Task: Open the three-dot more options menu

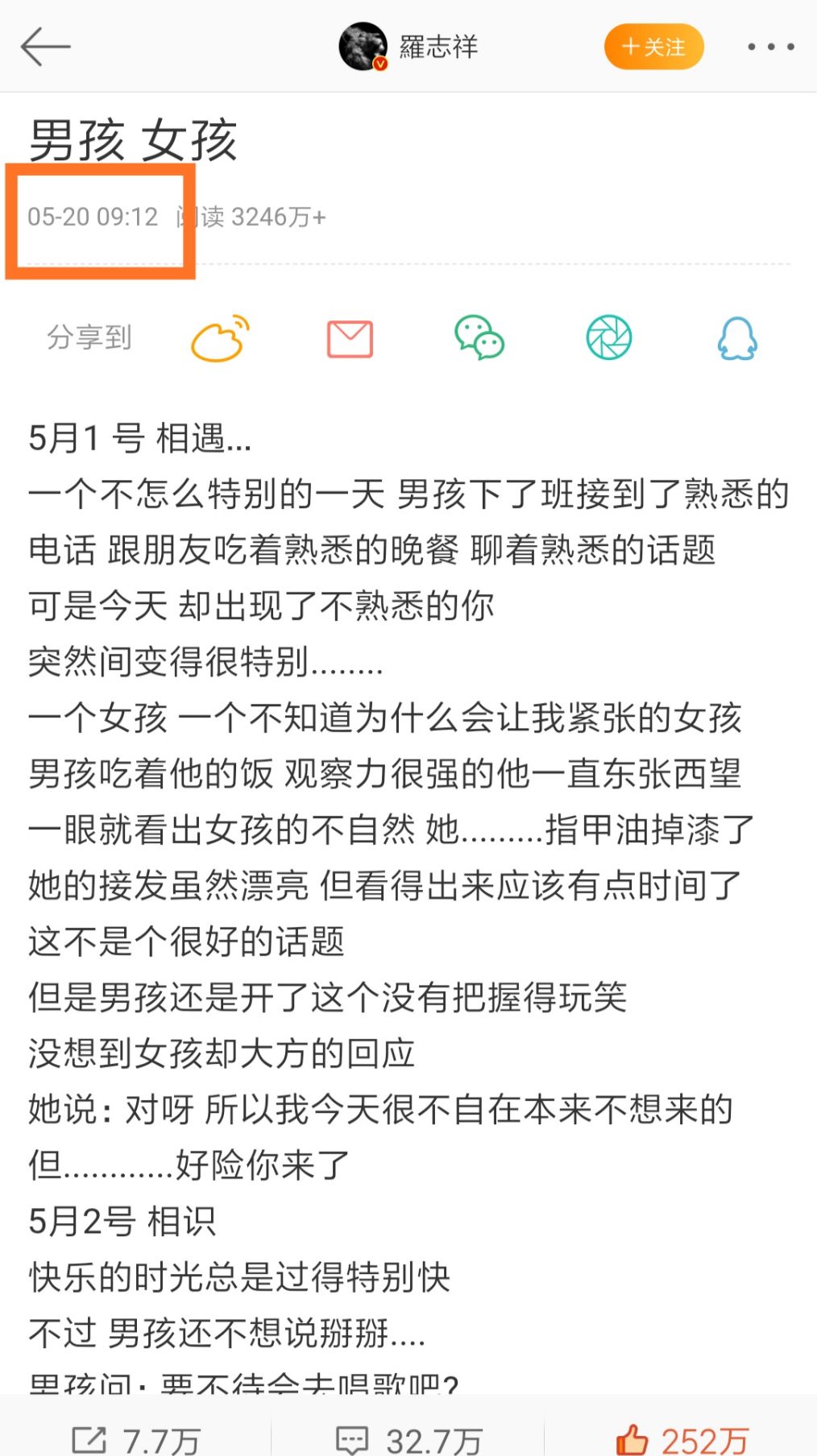Action: pos(772,47)
